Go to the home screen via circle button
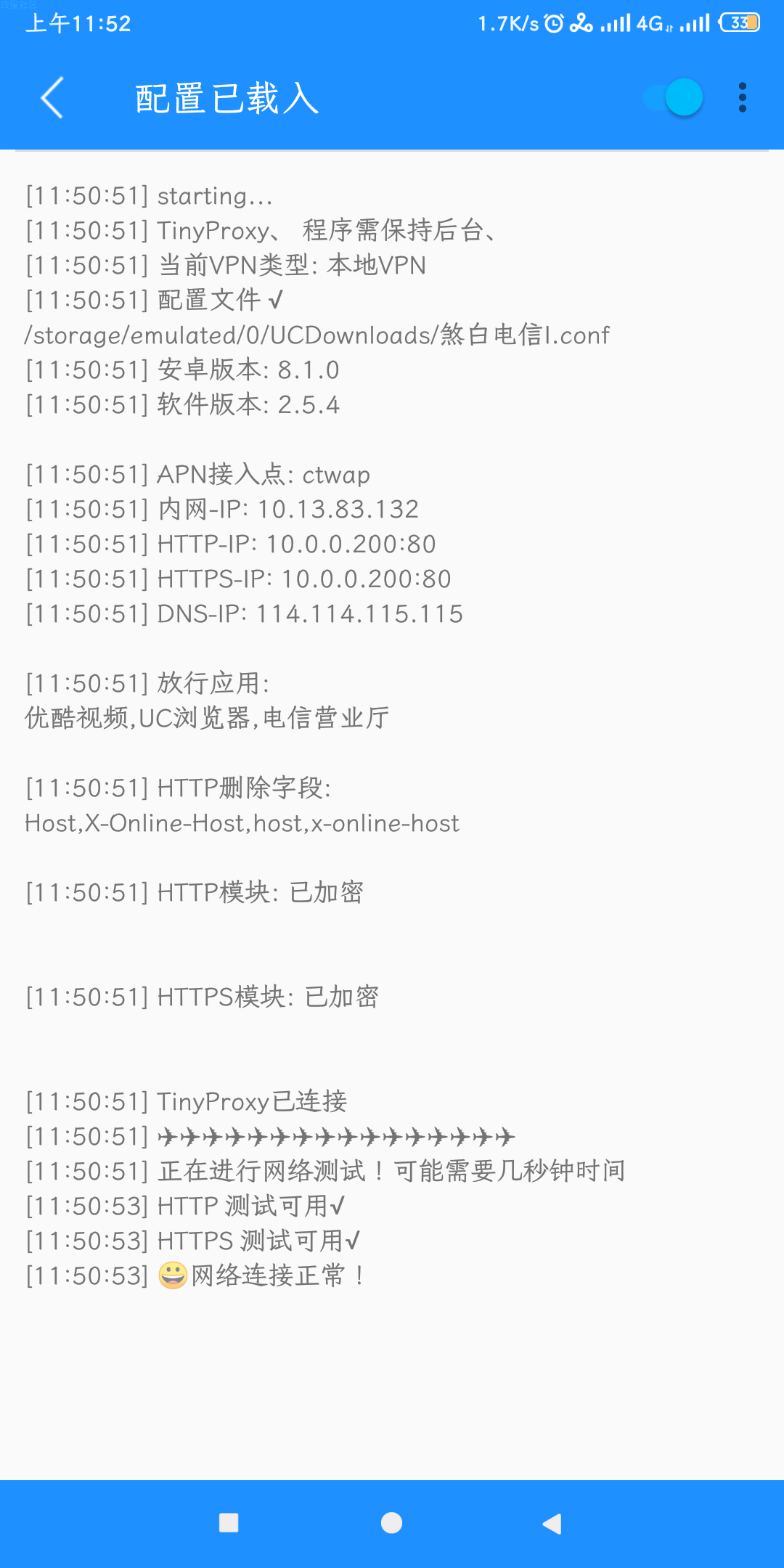 pyautogui.click(x=392, y=1523)
